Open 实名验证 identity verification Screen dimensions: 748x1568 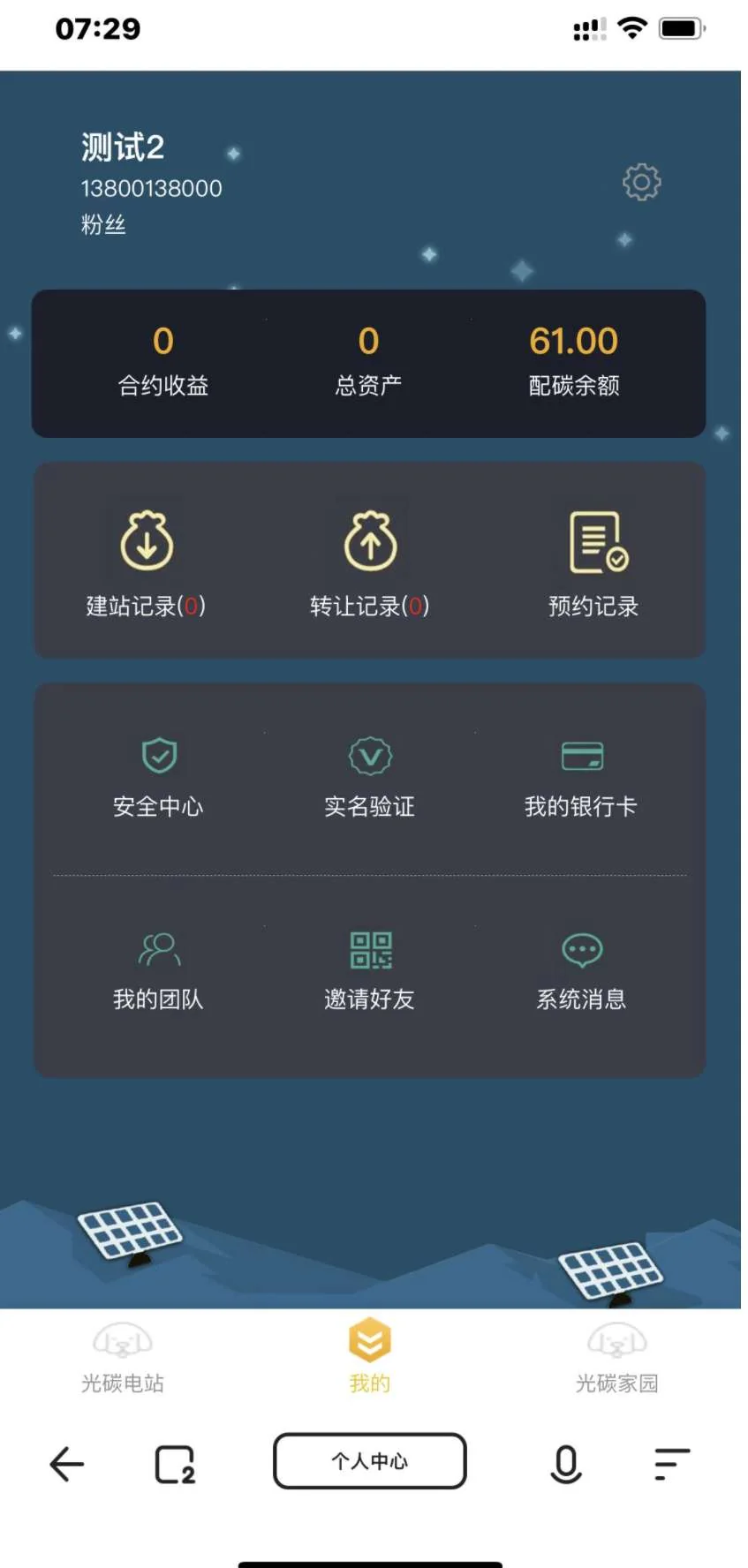click(370, 777)
